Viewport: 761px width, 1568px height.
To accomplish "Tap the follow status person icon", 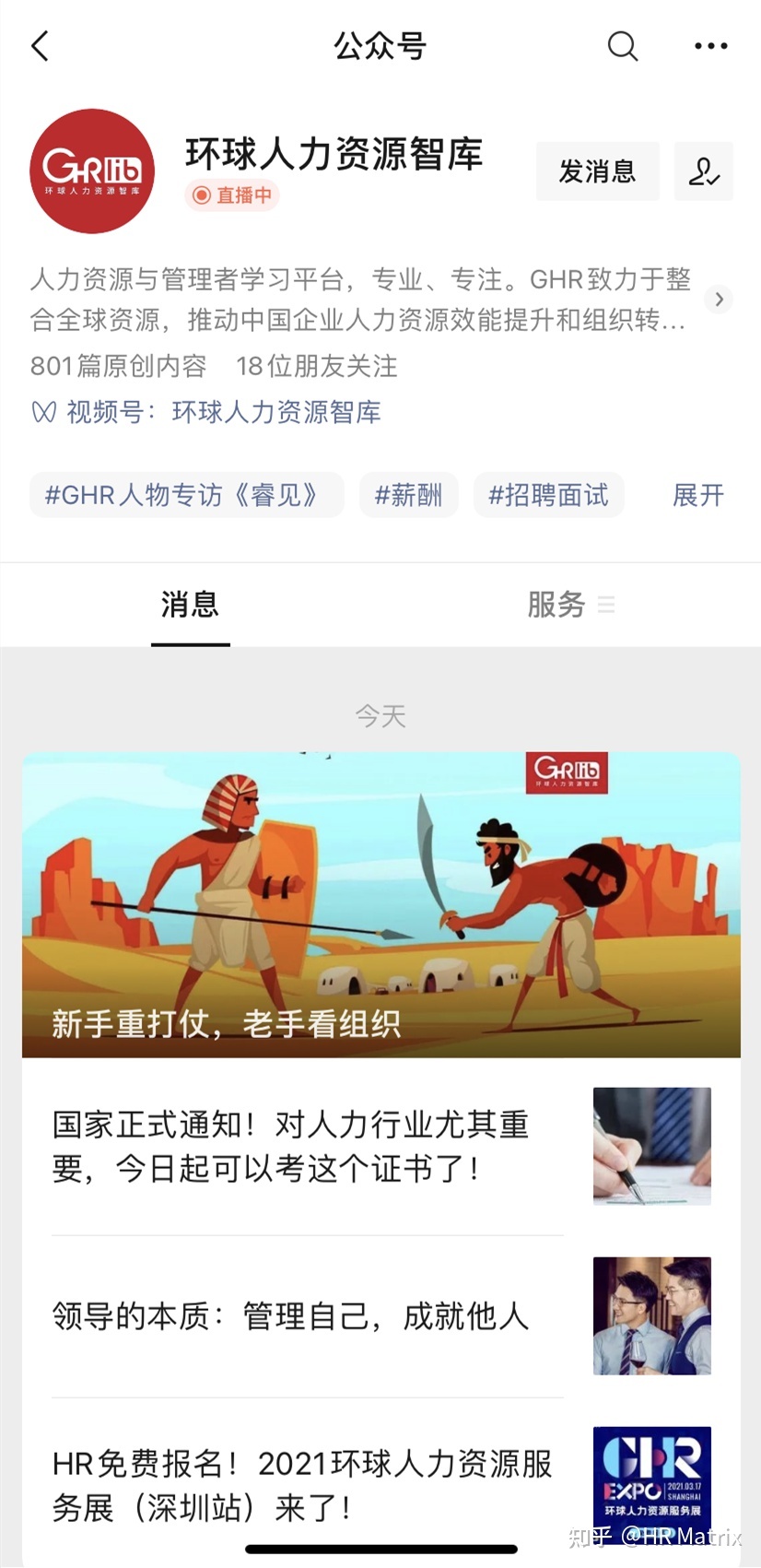I will point(704,171).
